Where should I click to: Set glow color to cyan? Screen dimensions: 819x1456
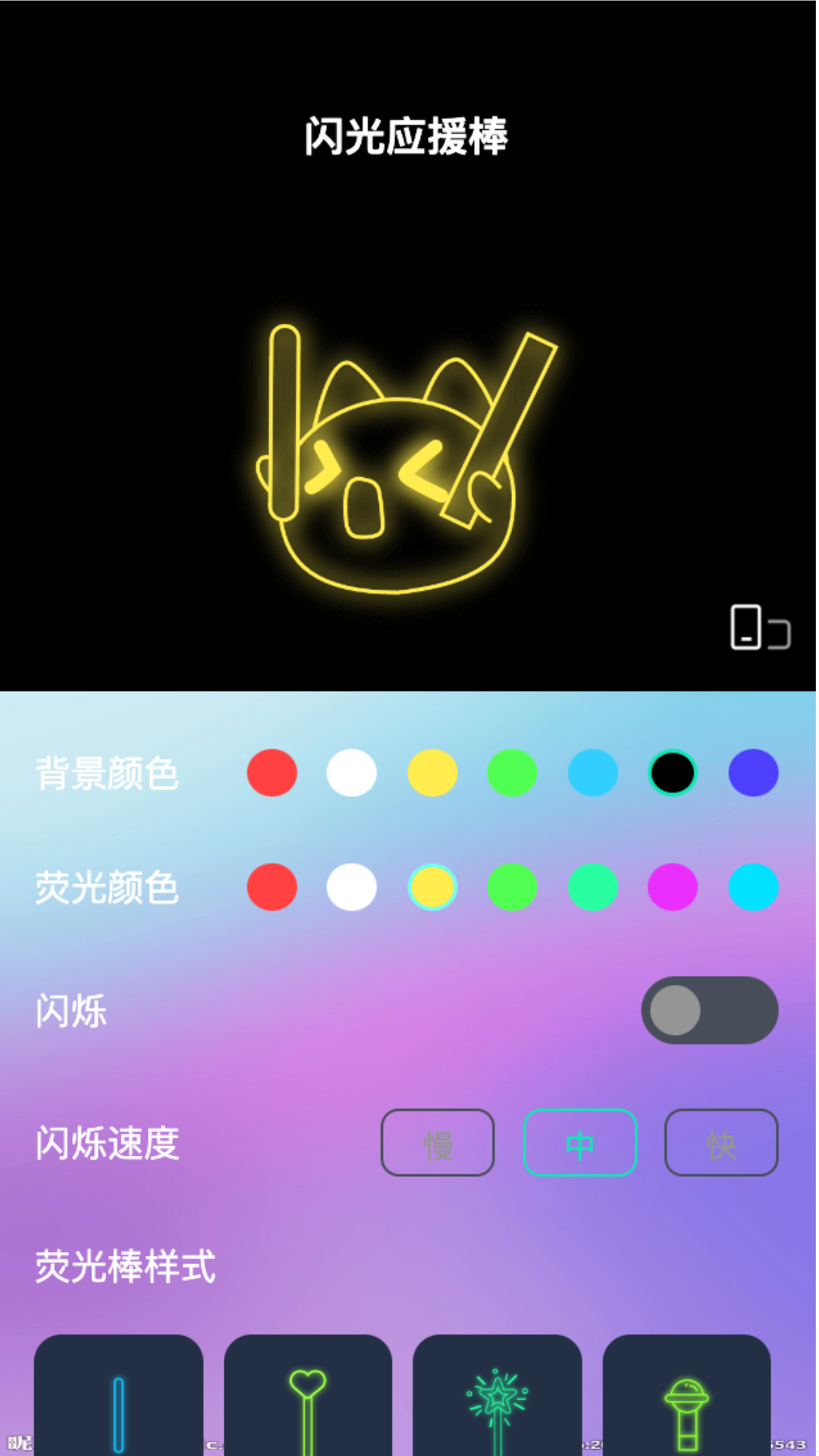tap(753, 887)
